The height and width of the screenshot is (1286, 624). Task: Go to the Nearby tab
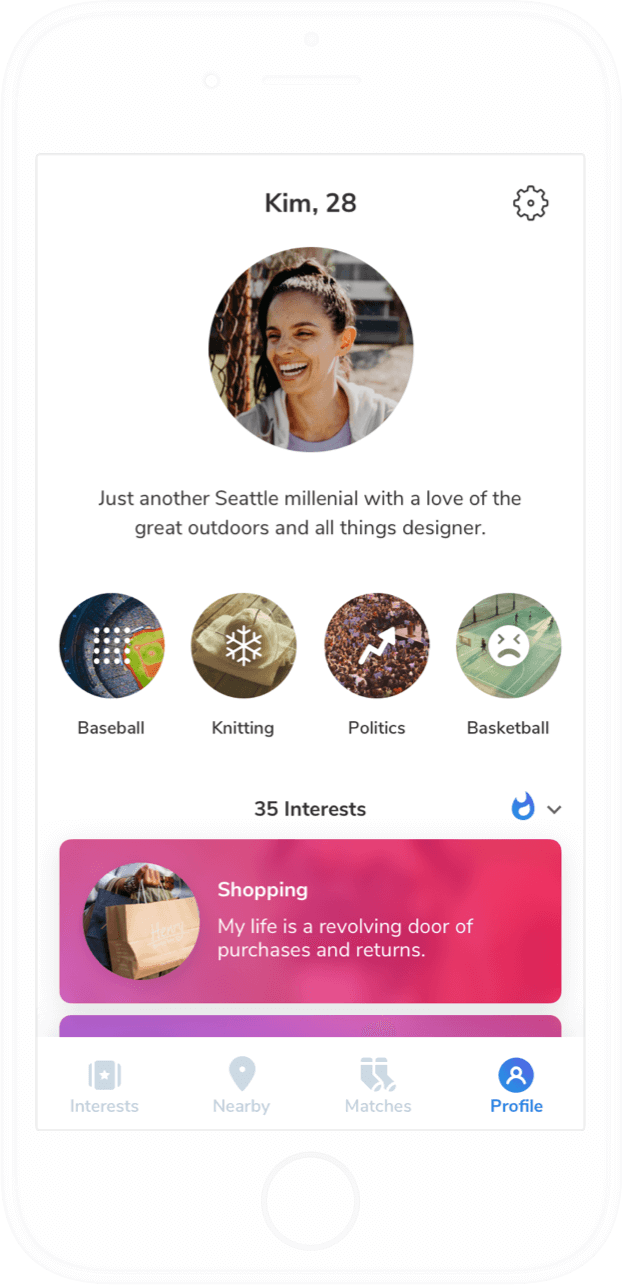click(x=241, y=1086)
